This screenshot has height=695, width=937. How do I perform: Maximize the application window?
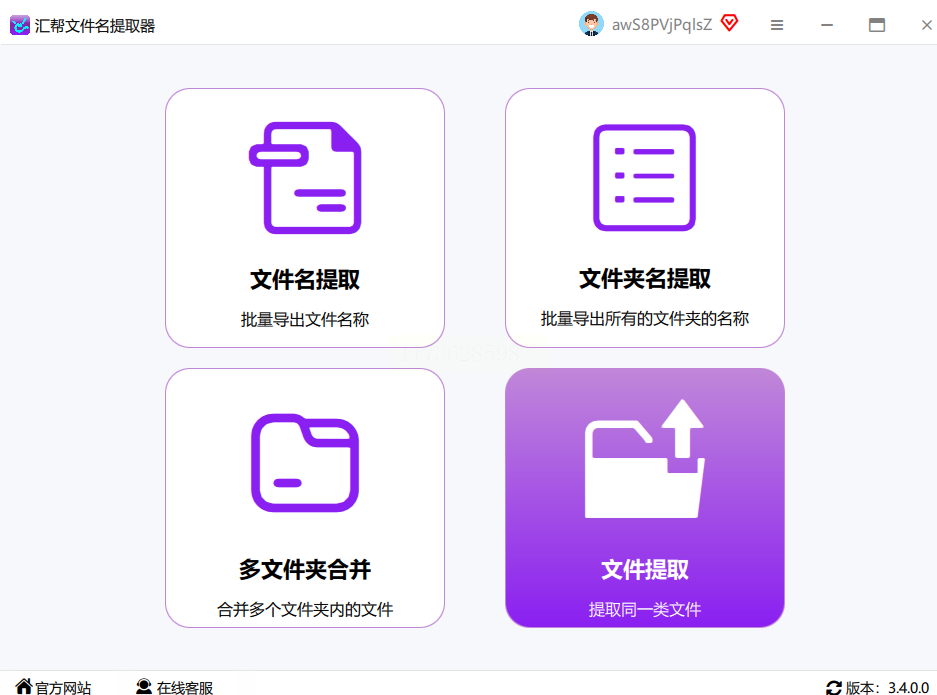coord(877,25)
